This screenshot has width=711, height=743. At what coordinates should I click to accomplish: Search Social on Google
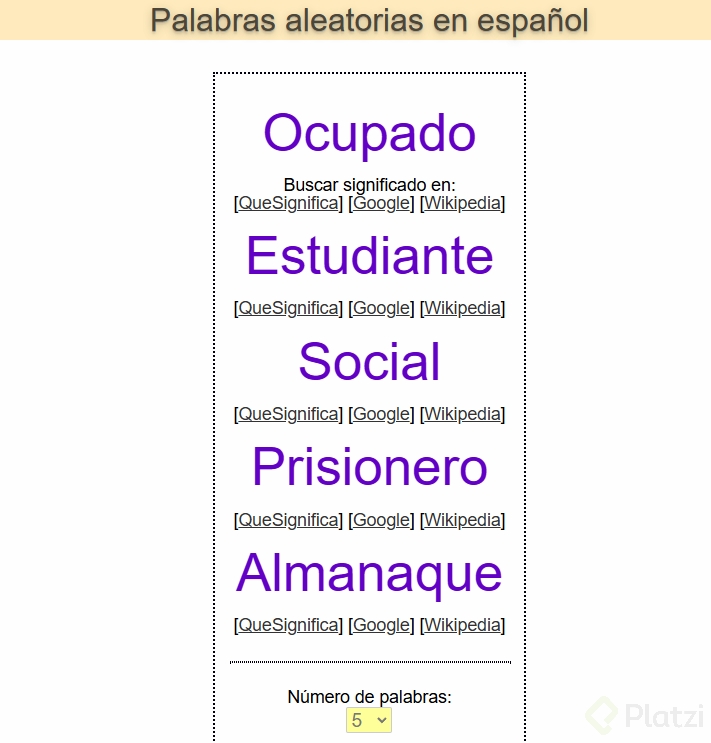coord(381,414)
